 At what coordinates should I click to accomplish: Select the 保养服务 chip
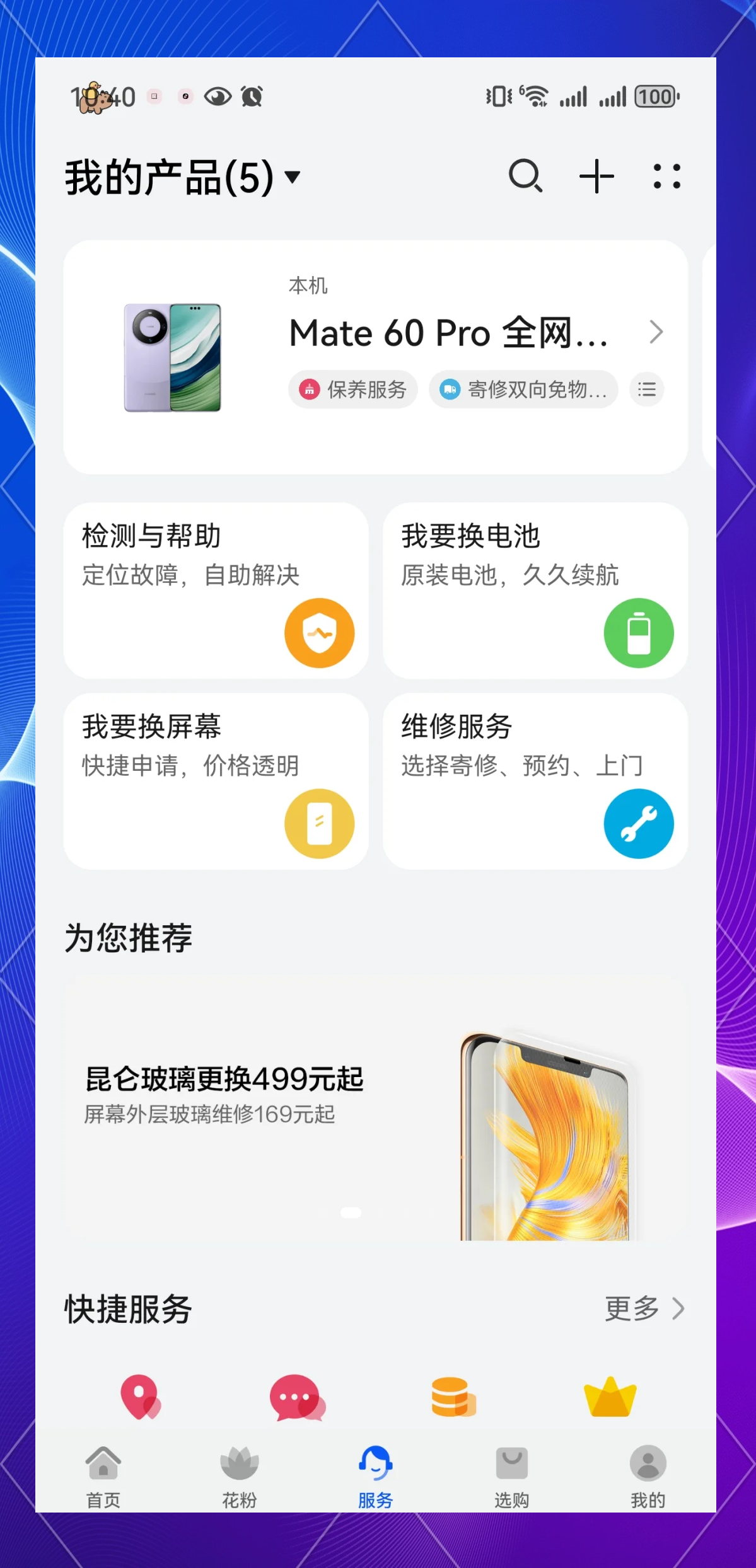click(353, 389)
